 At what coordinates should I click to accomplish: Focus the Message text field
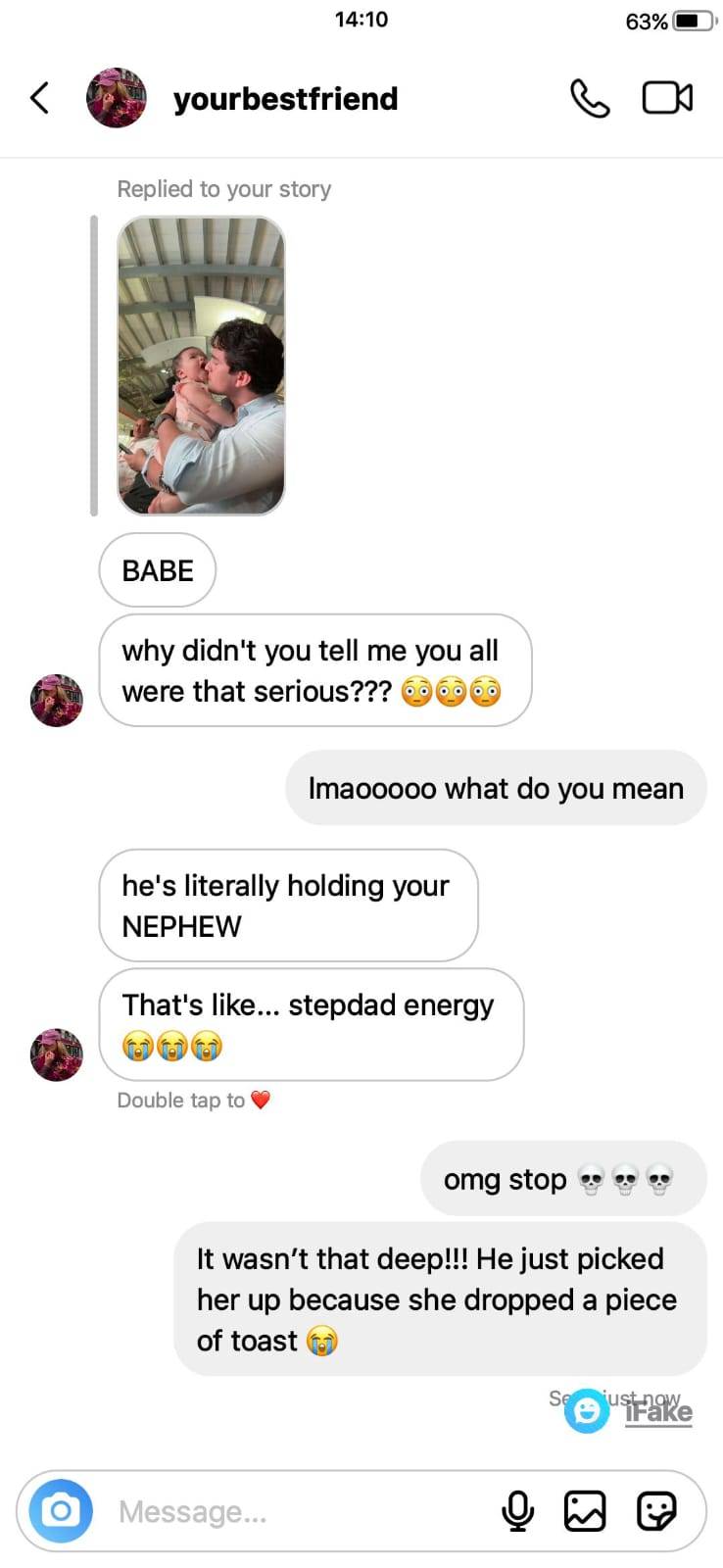(x=294, y=1511)
